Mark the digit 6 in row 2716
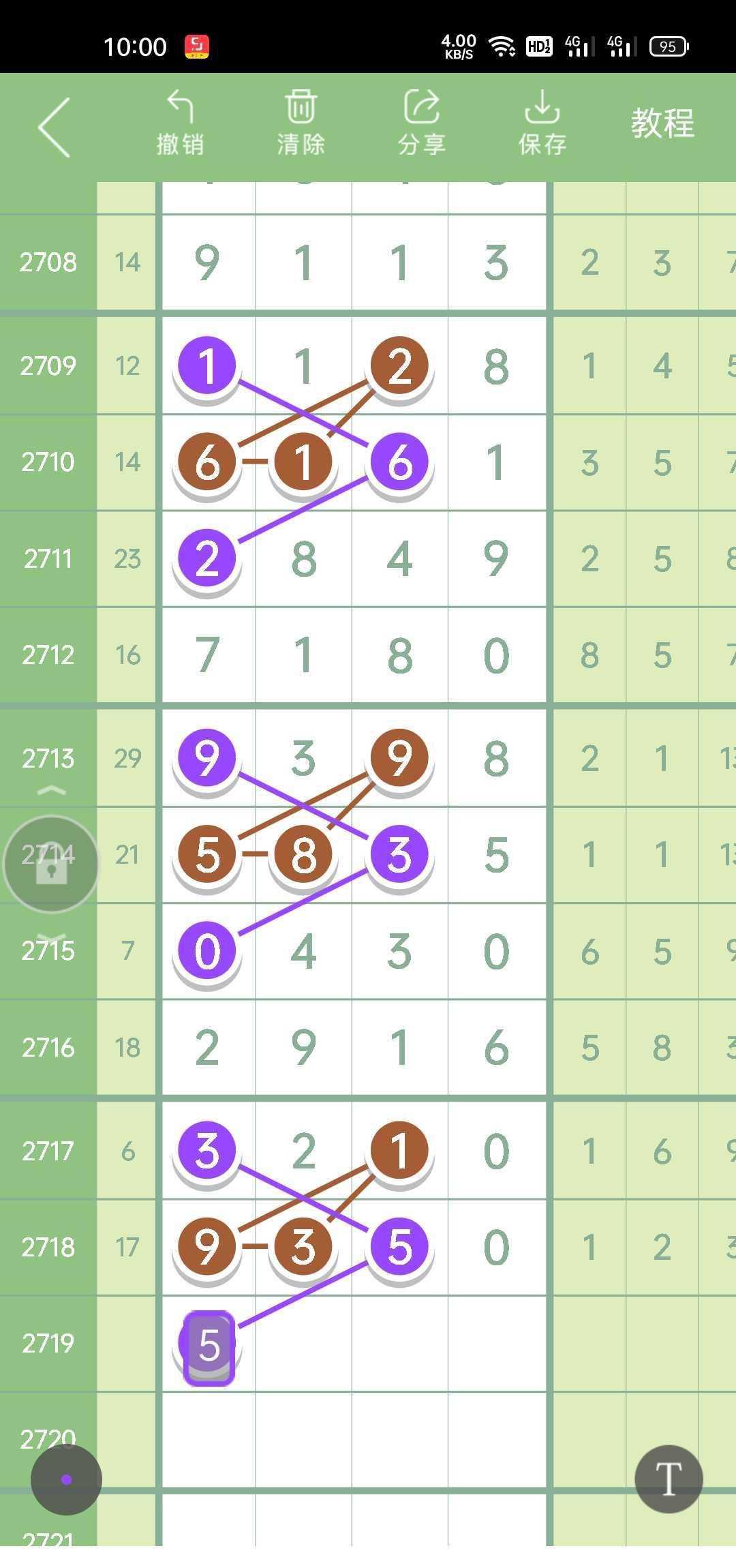This screenshot has height=1568, width=736. 496,1048
